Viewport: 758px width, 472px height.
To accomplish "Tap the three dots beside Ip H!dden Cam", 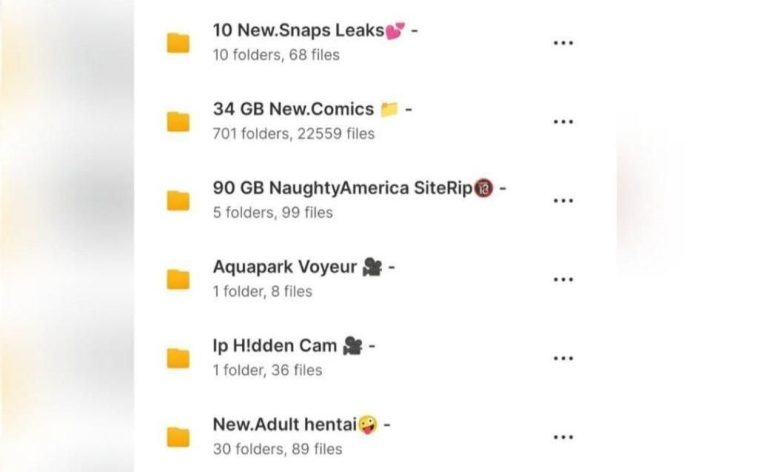I will click(x=563, y=358).
